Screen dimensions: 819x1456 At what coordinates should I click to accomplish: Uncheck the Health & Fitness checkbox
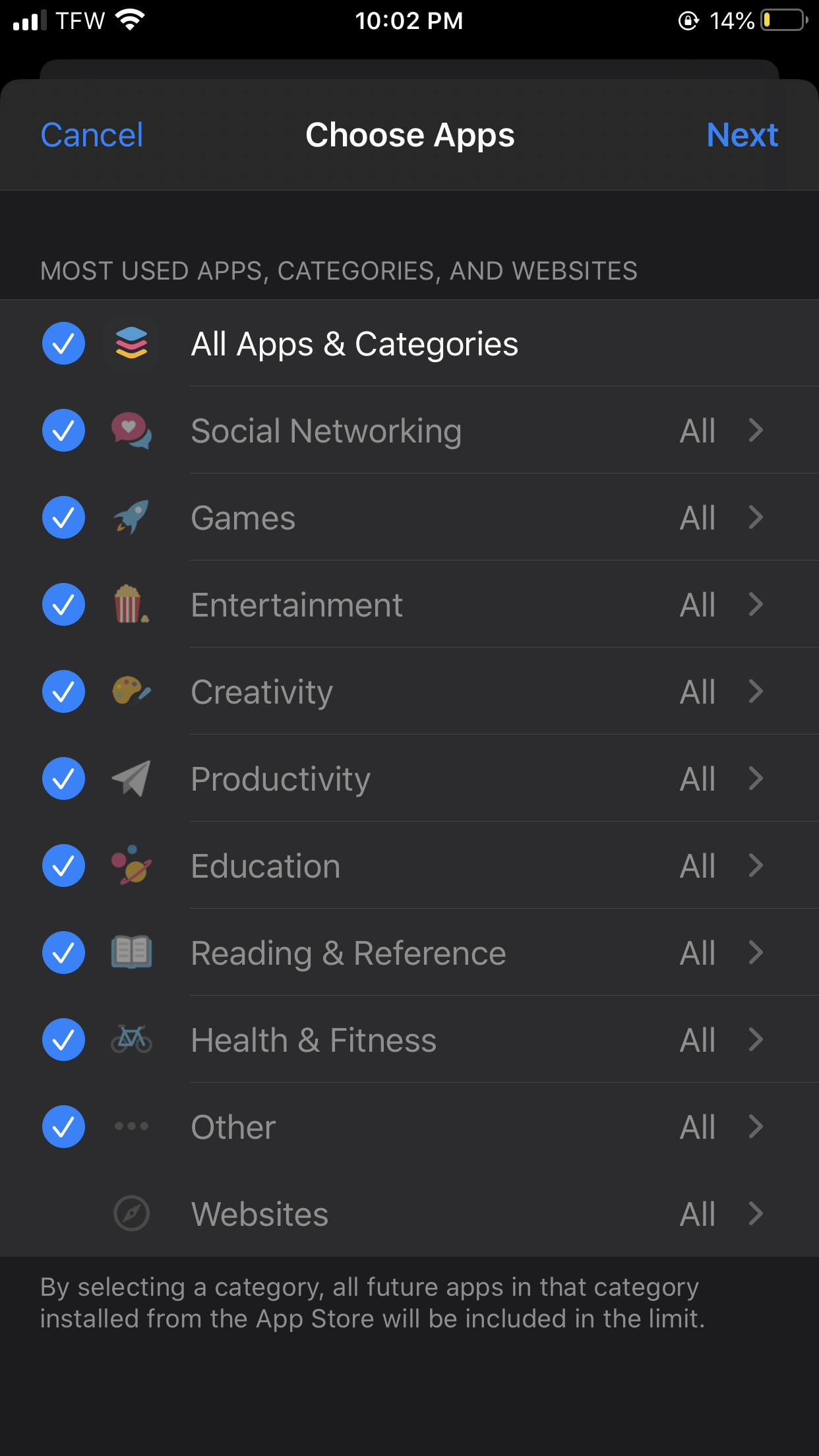tap(63, 1040)
